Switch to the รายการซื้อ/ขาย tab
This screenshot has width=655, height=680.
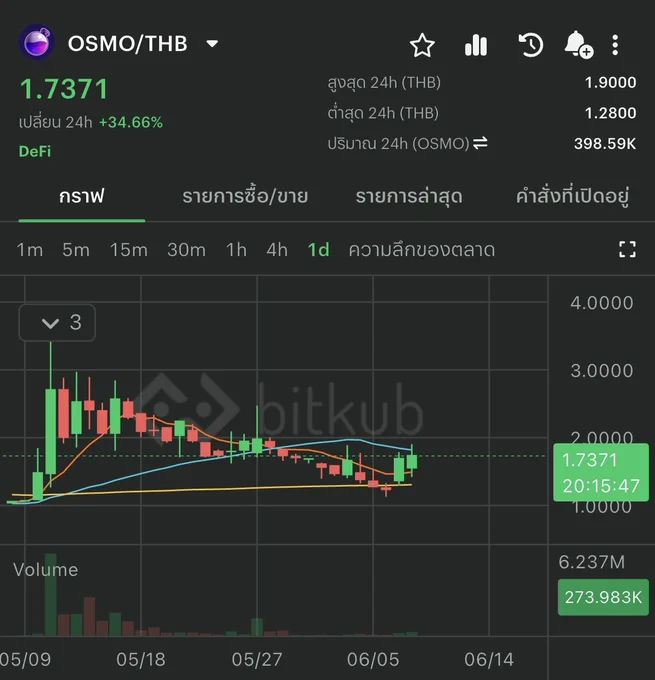(x=245, y=196)
